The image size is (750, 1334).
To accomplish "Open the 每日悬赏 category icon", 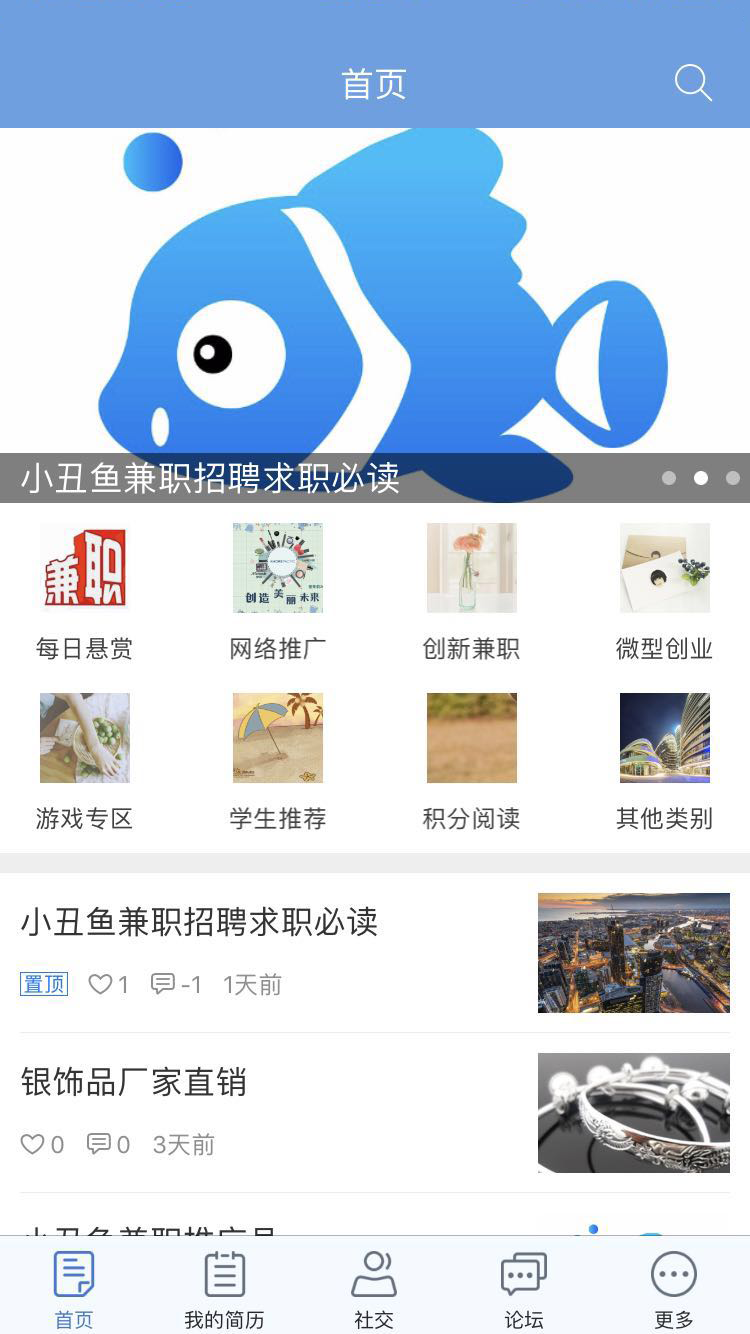I will point(84,567).
